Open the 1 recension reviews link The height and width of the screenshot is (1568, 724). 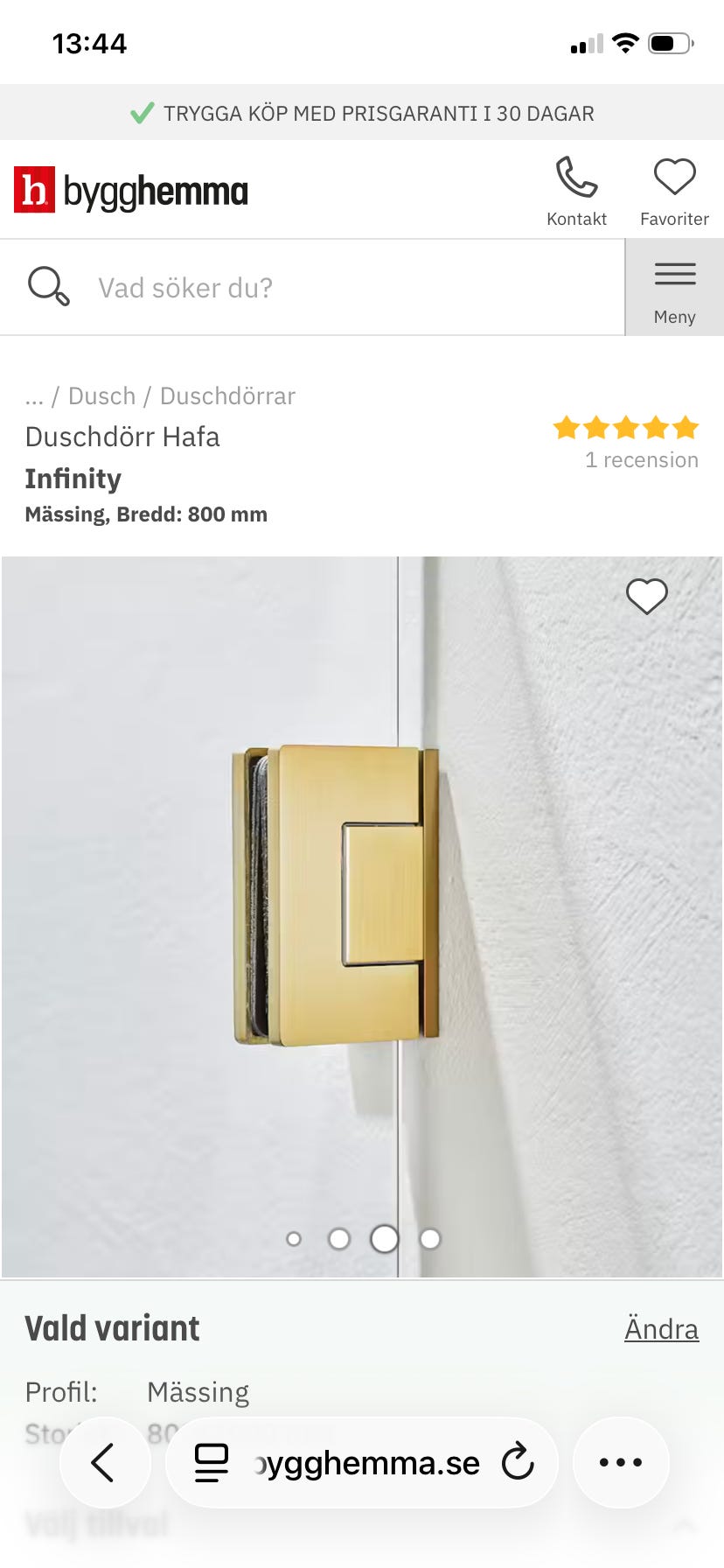click(641, 460)
